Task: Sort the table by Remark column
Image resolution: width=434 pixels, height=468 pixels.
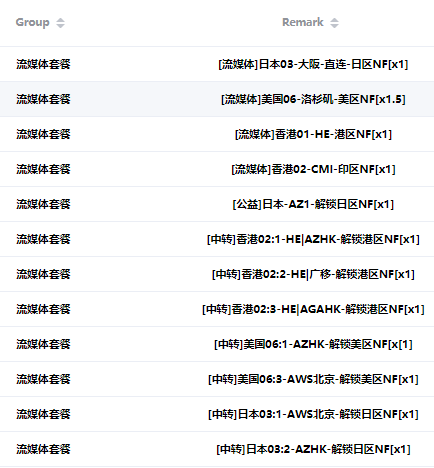Action: (334, 23)
